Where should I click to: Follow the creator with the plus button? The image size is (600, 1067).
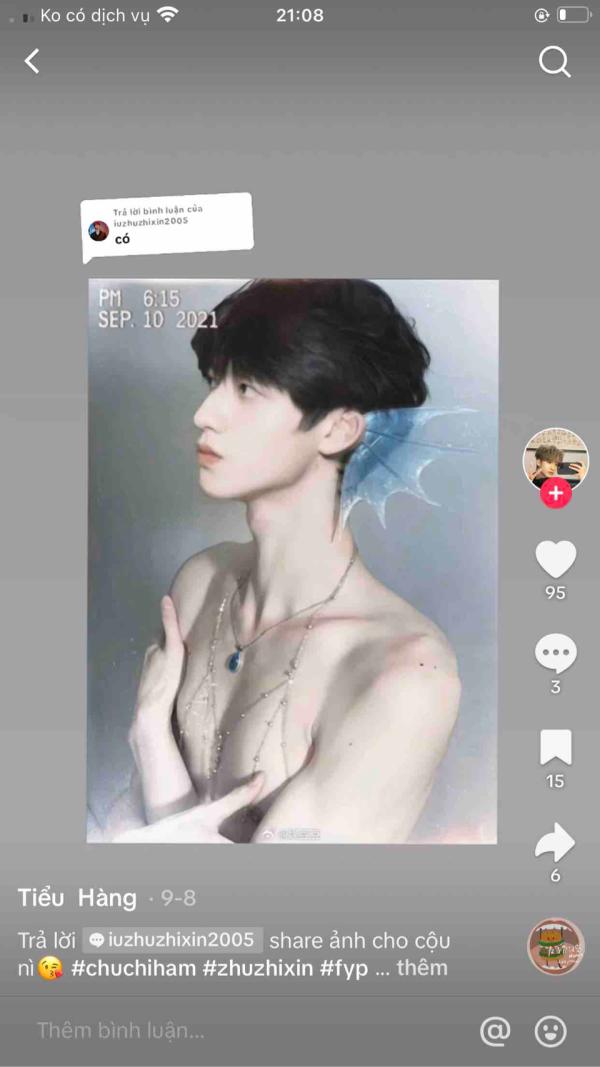pos(555,494)
